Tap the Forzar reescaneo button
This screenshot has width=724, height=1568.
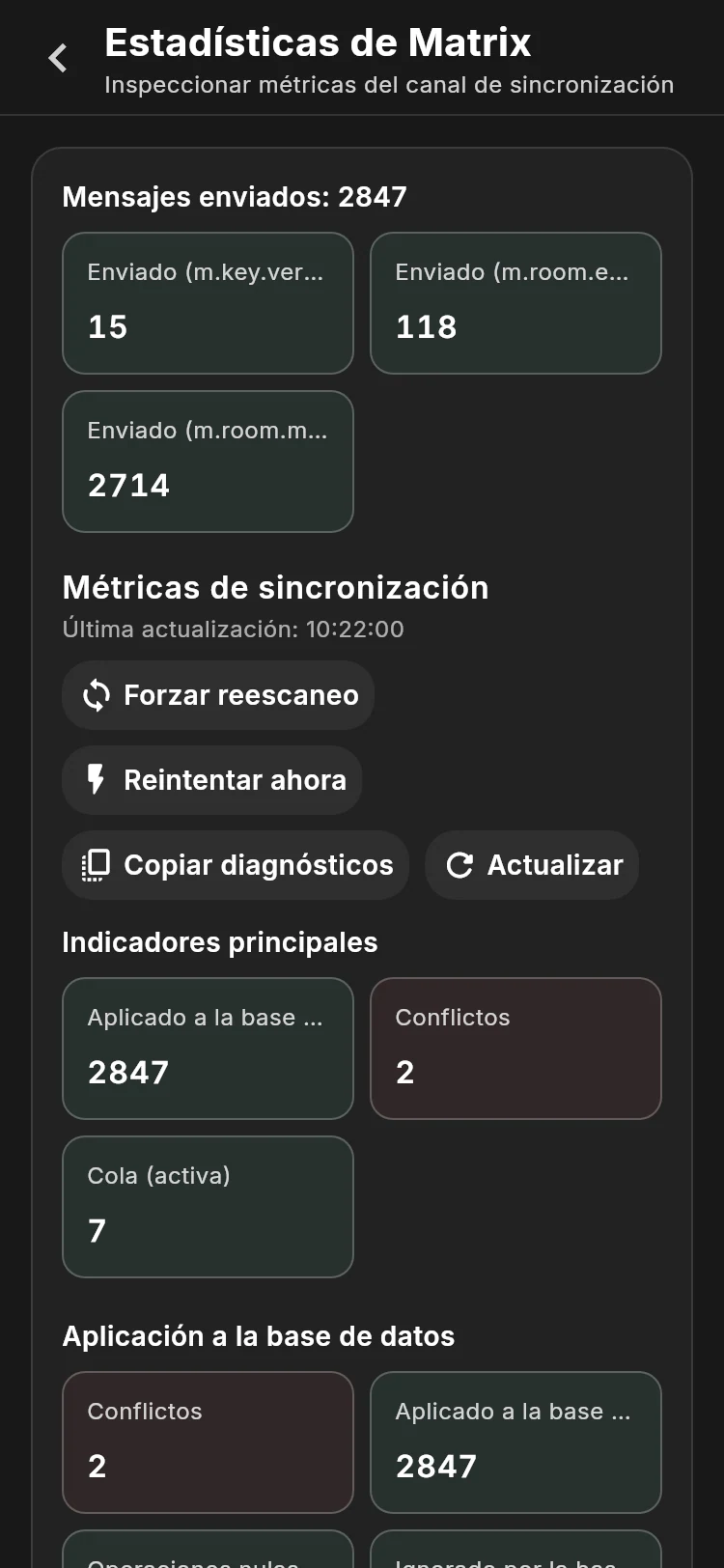point(218,695)
